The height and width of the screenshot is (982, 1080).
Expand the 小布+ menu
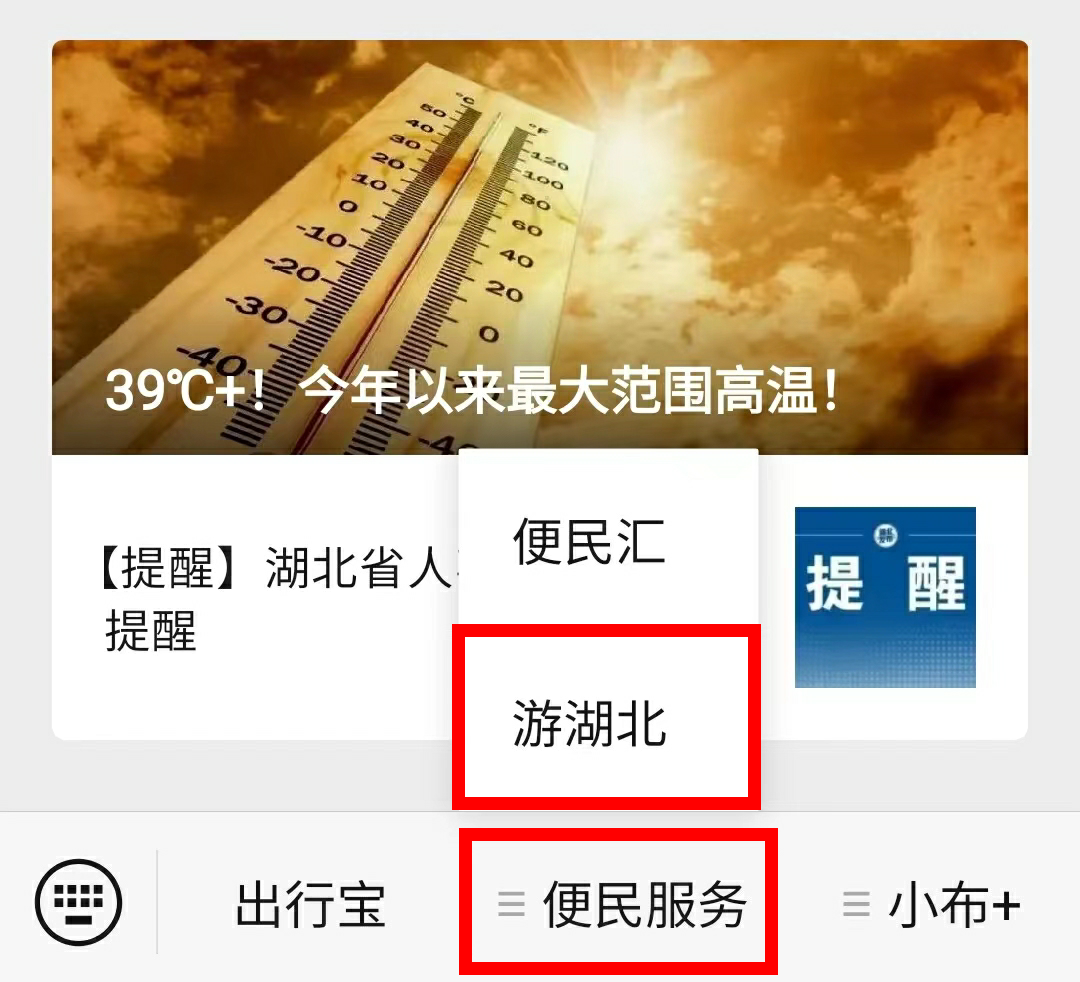tap(932, 906)
